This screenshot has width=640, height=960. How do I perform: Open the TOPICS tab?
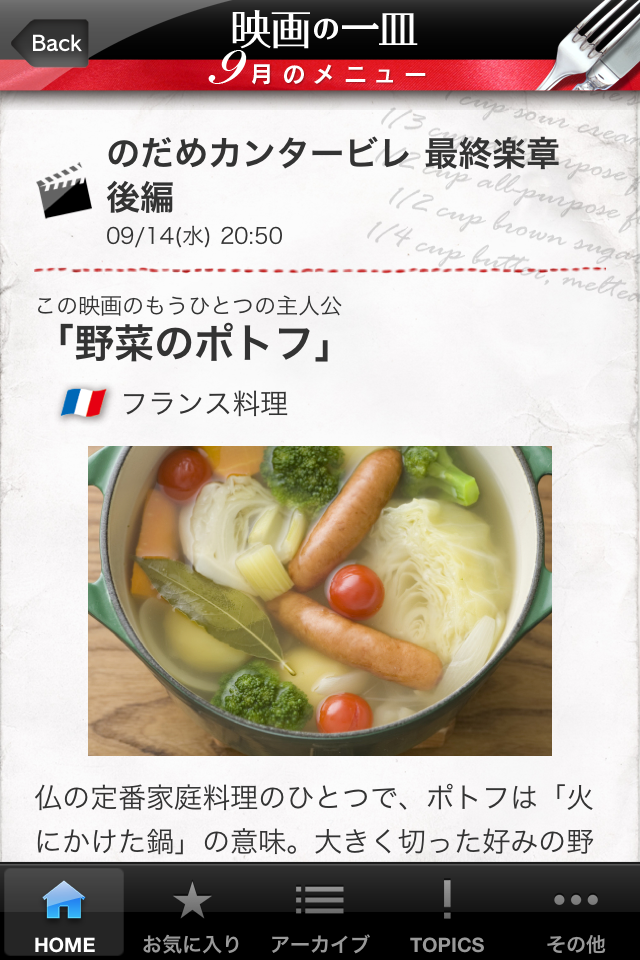click(447, 914)
